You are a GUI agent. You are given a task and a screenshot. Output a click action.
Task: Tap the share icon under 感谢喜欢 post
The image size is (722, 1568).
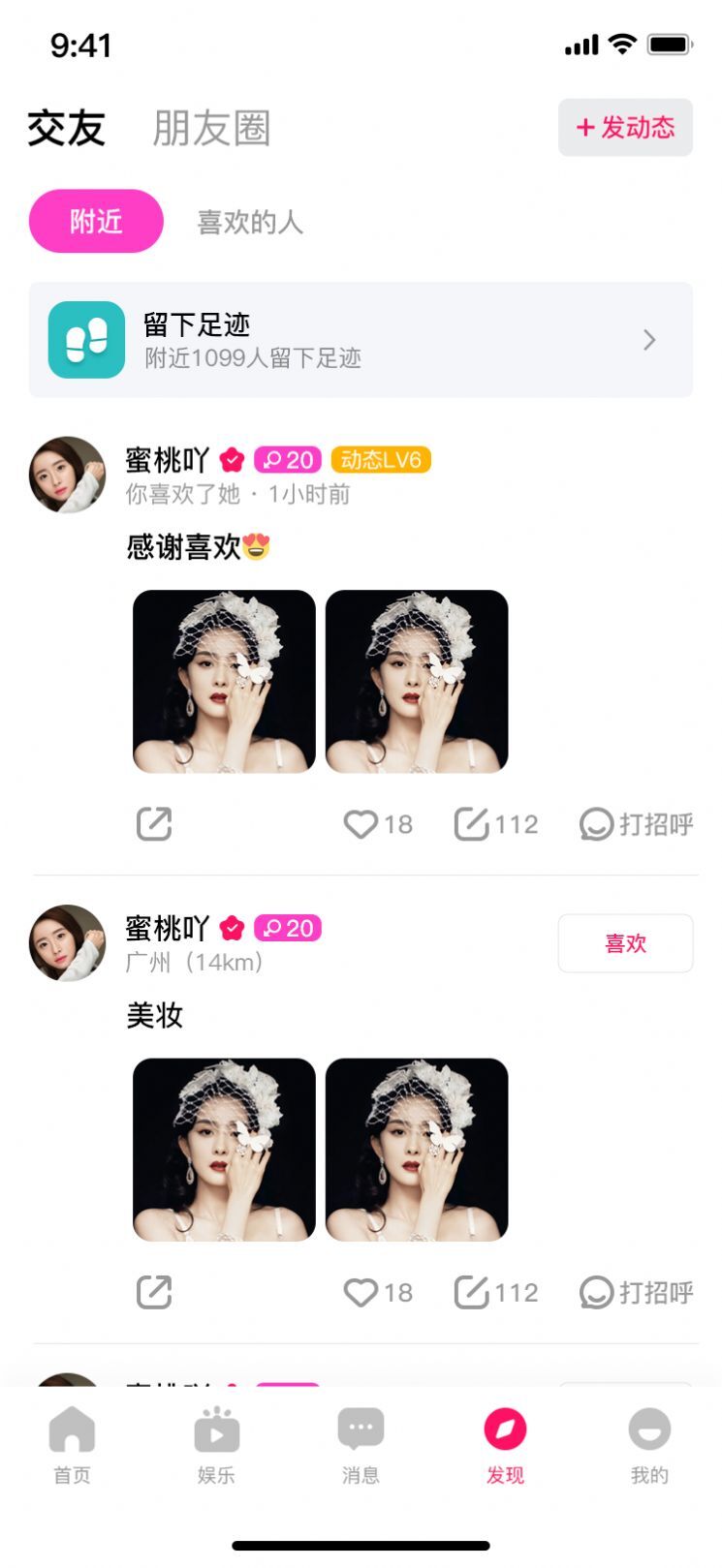tap(153, 824)
